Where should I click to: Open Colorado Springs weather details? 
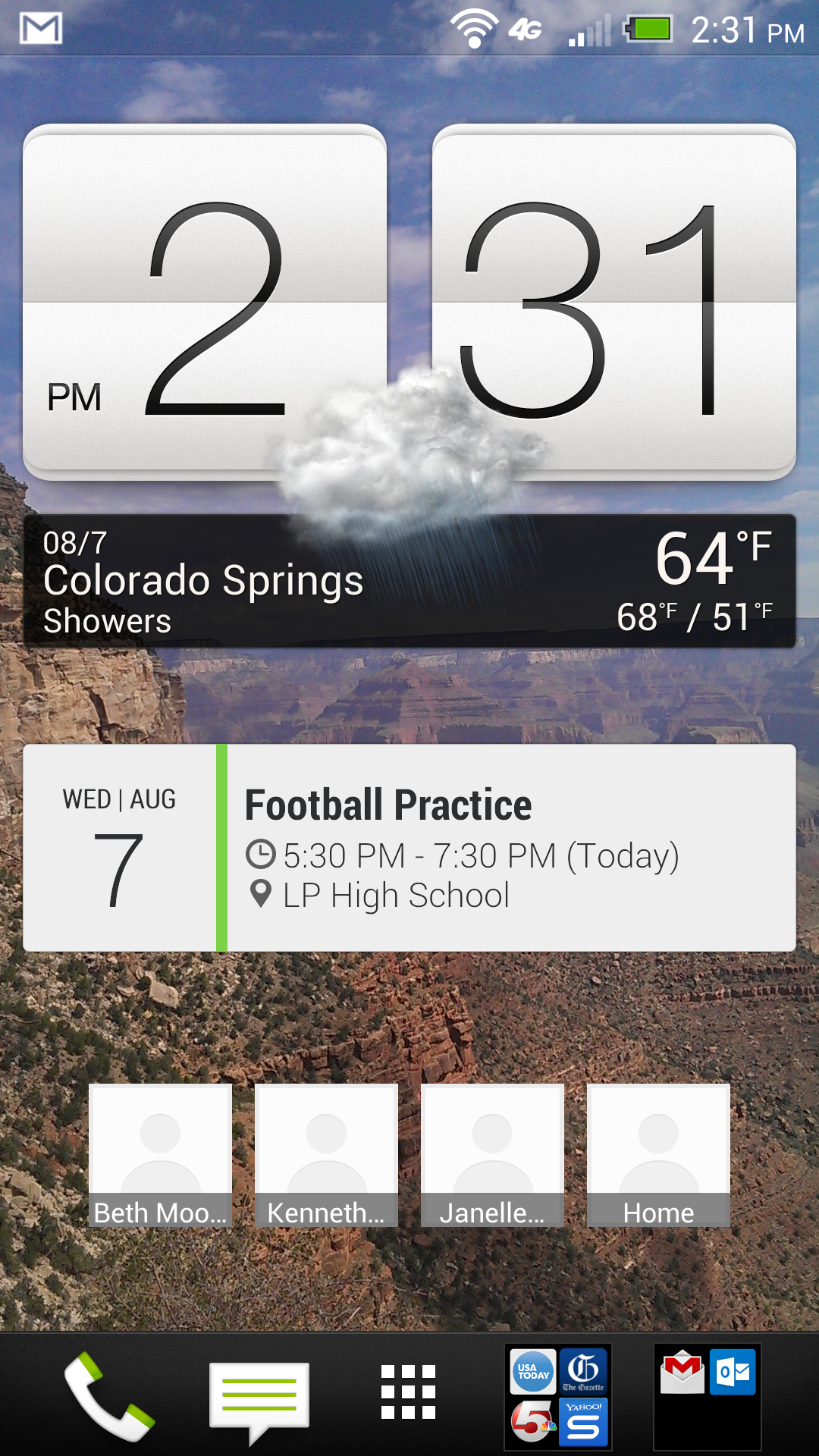[409, 582]
